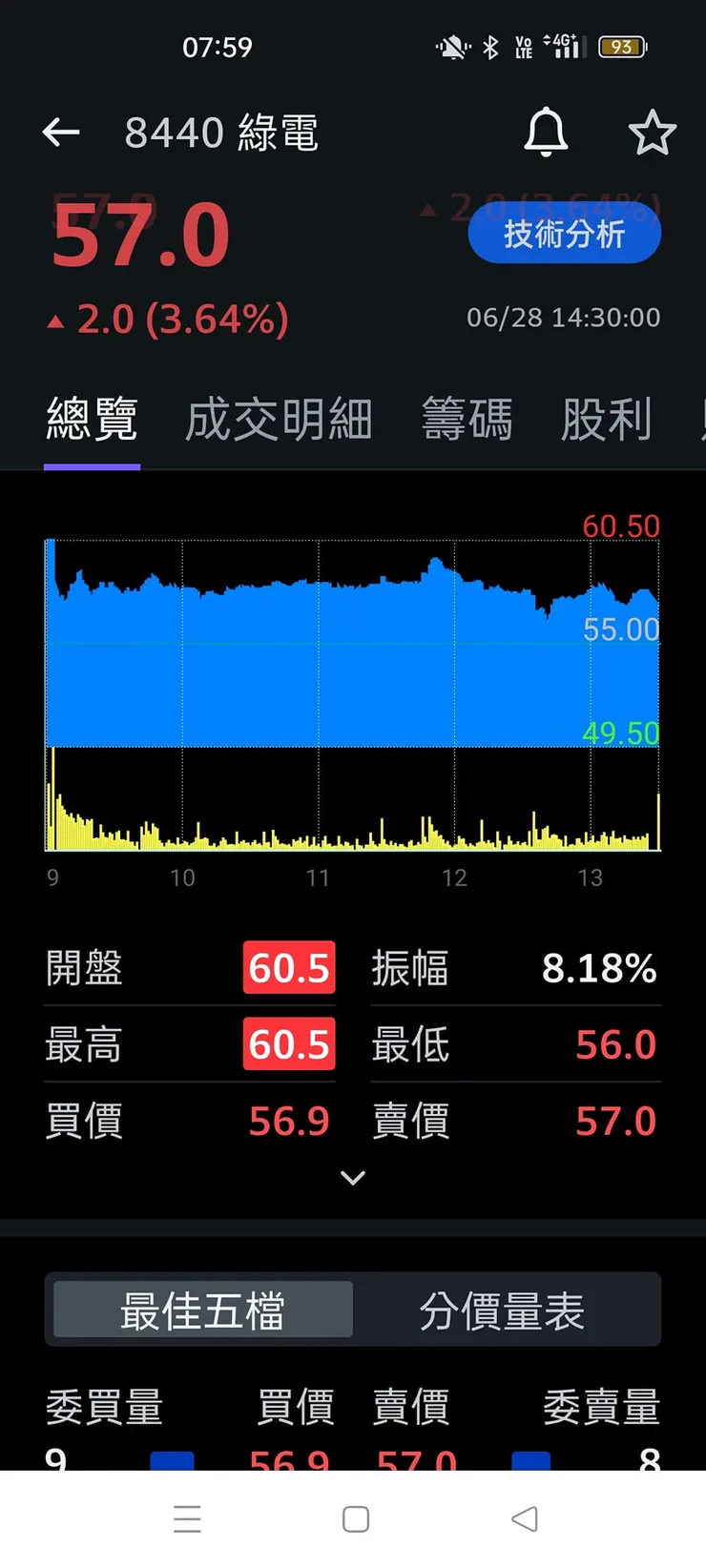The width and height of the screenshot is (706, 1568).
Task: Select the 最佳五檔 display mode
Action: 199,1310
